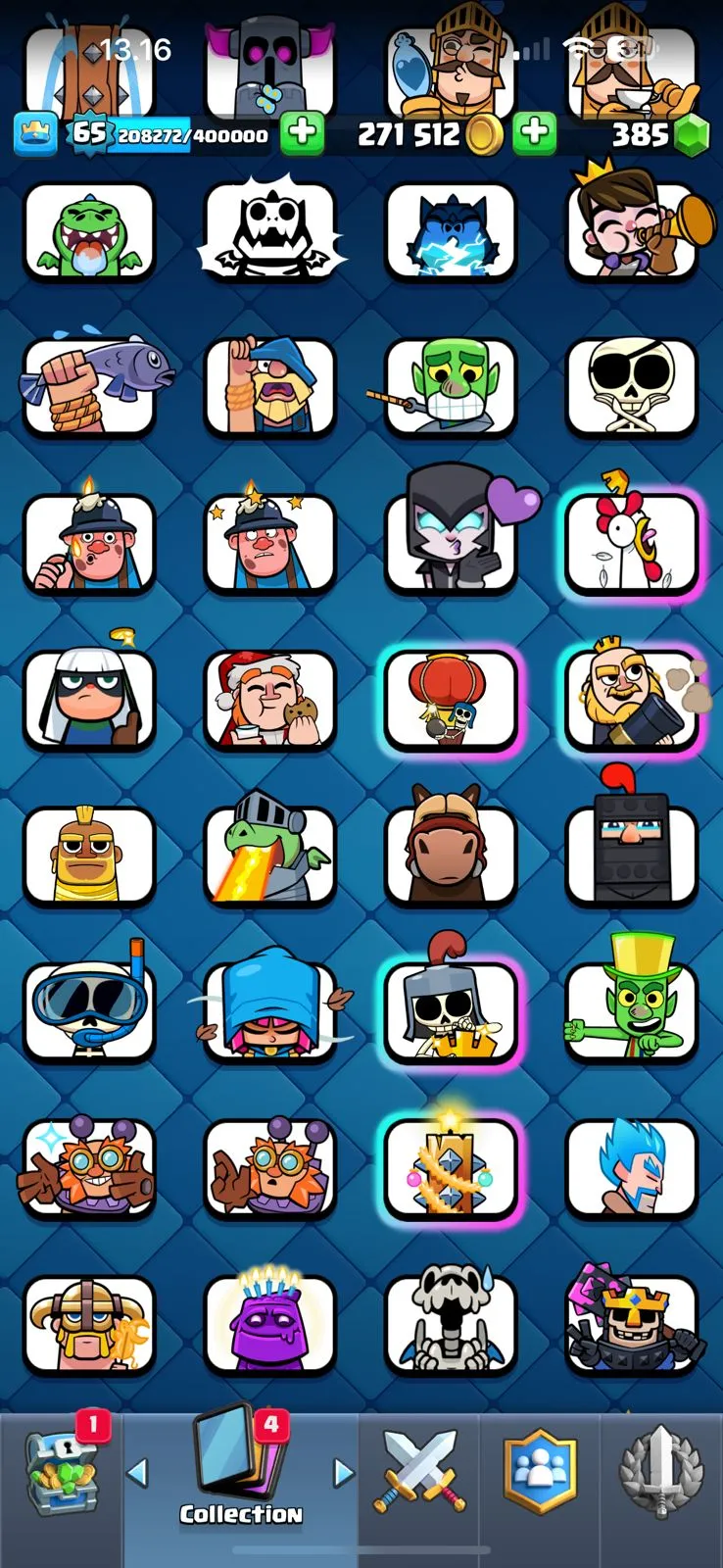Image resolution: width=723 pixels, height=1568 pixels.
Task: Select the skull with eyepatch emote
Action: (632, 387)
